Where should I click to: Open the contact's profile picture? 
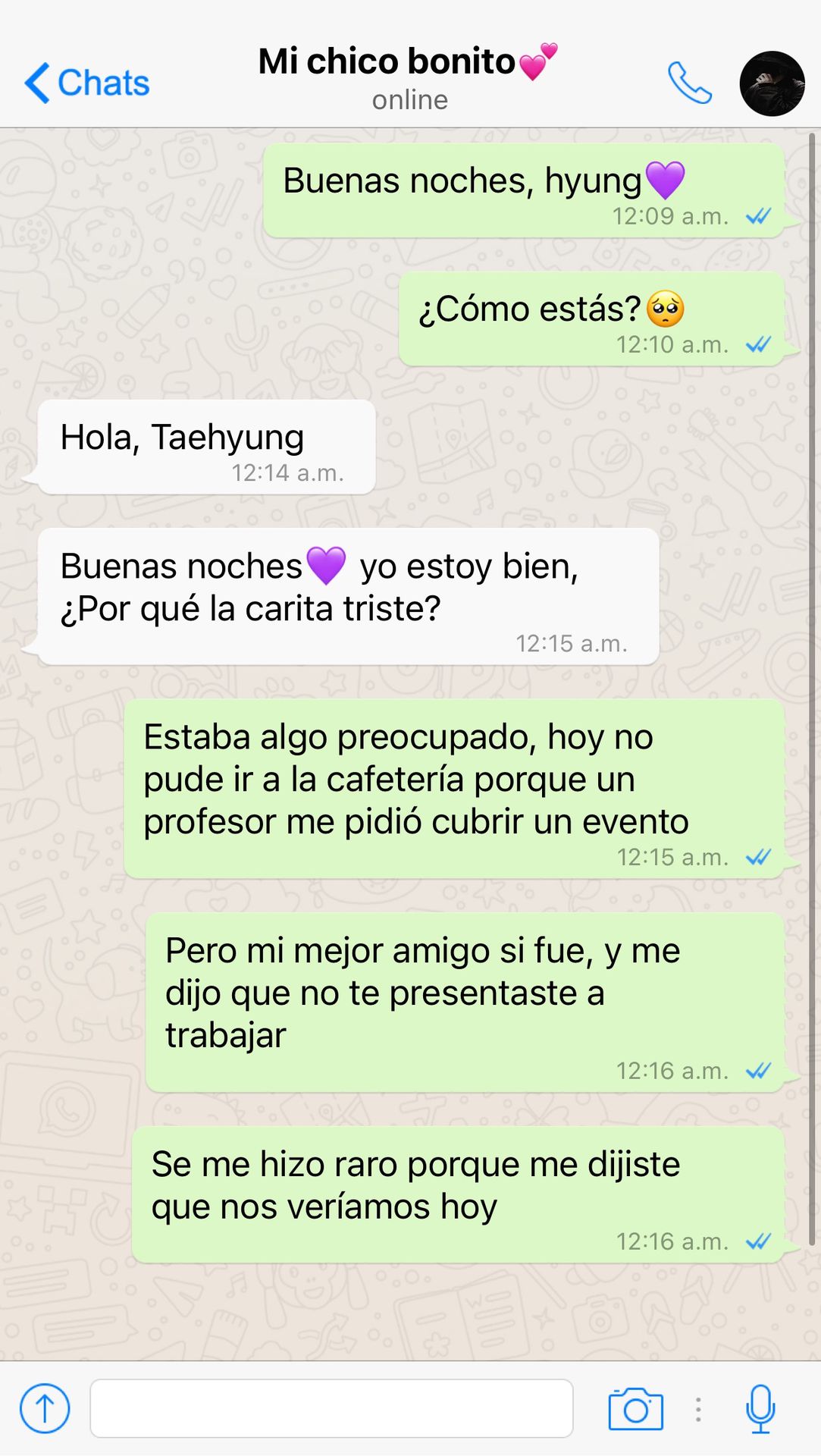click(x=772, y=83)
